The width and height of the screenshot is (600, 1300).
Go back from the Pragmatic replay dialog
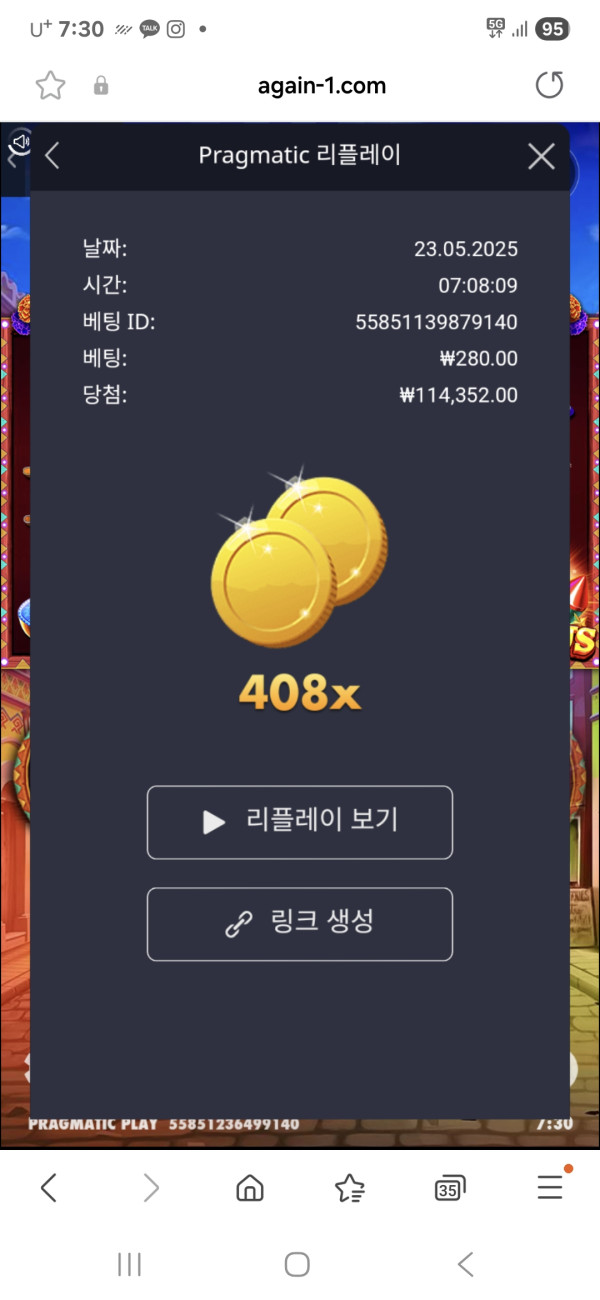coord(53,156)
